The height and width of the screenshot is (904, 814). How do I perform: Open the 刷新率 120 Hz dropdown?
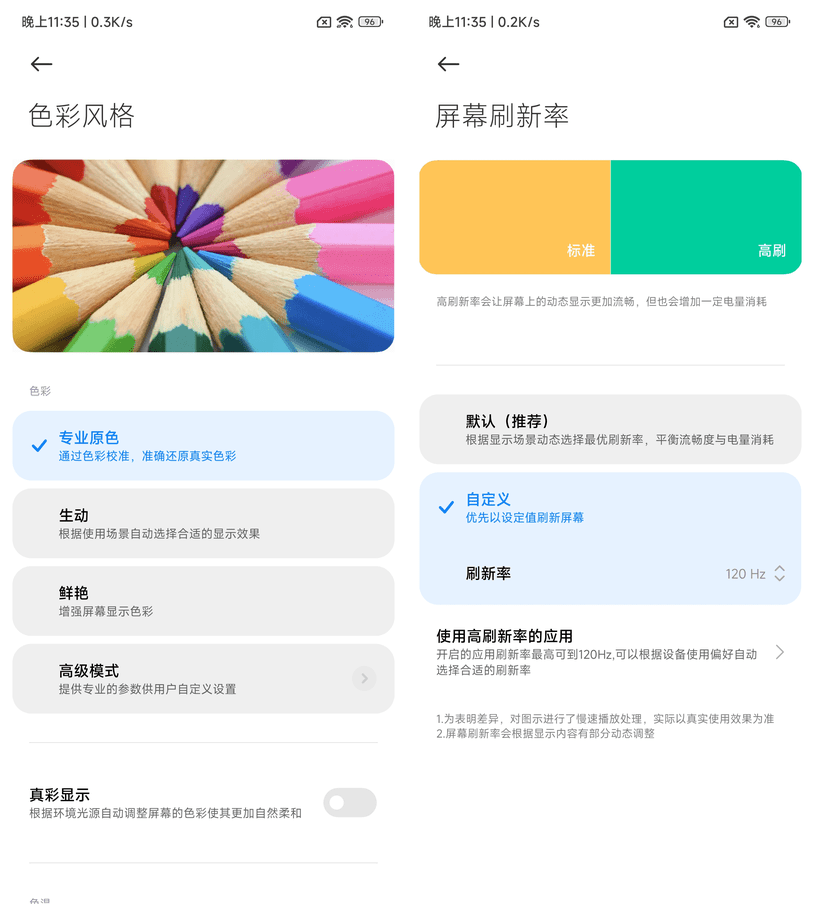coord(755,574)
